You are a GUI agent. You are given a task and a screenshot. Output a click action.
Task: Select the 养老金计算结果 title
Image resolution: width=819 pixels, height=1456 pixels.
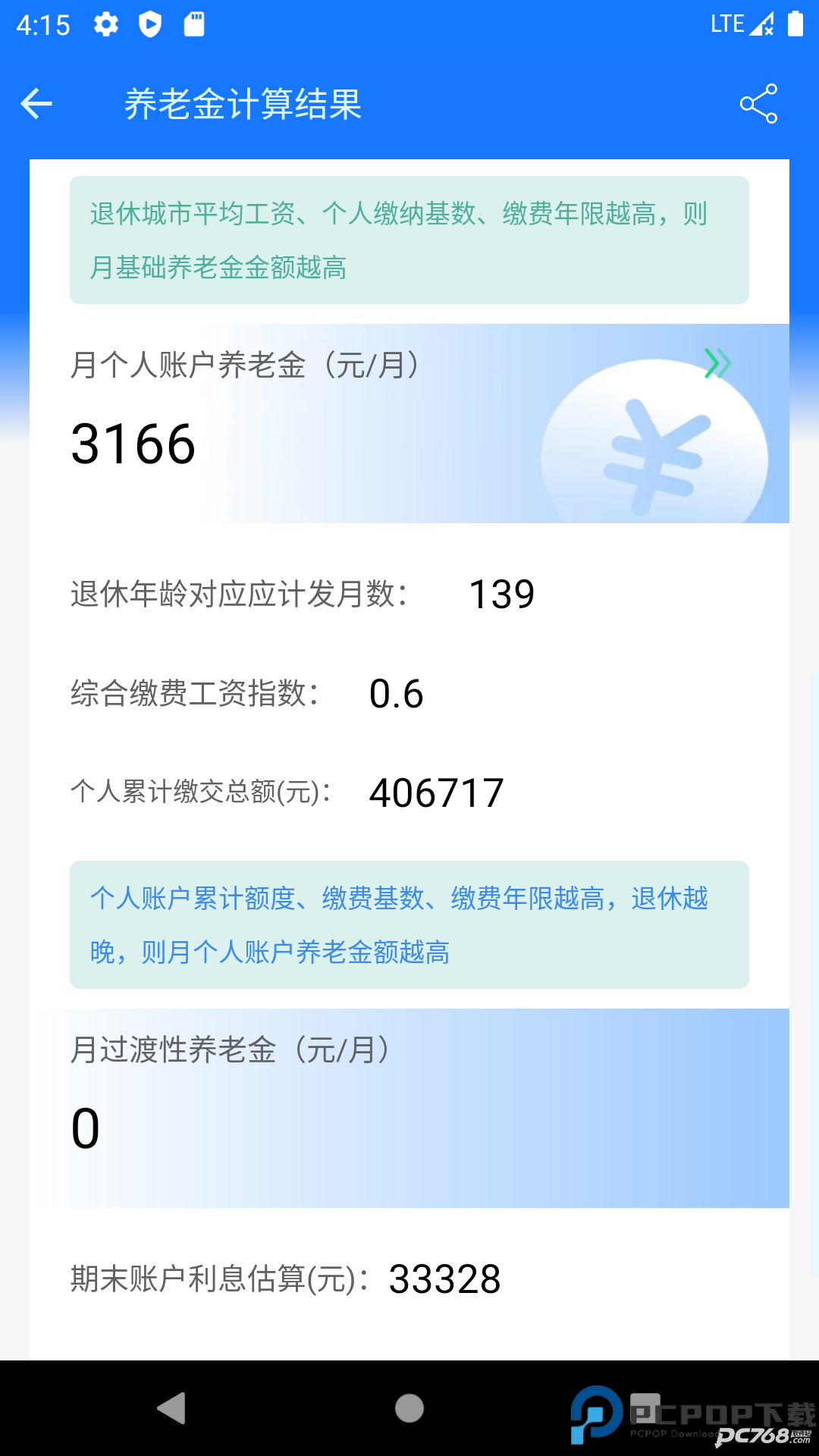point(244,106)
